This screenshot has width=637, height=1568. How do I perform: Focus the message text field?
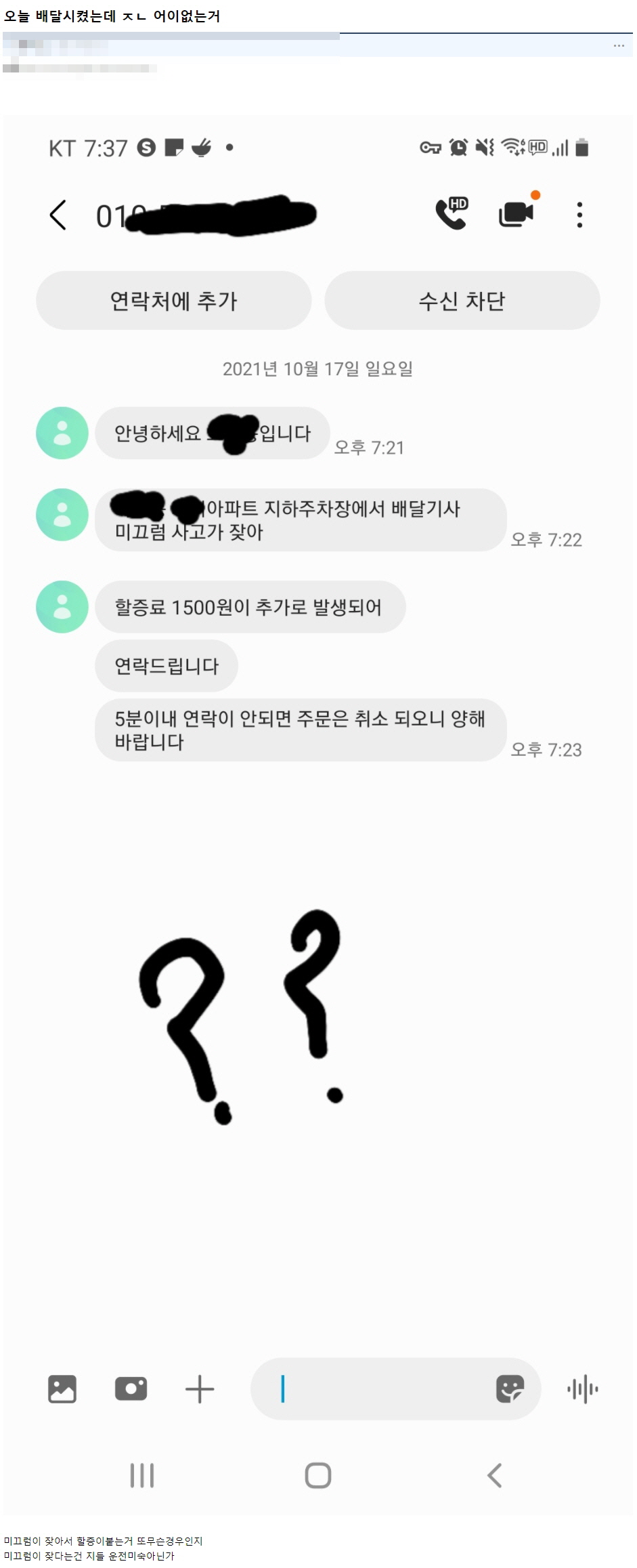[x=379, y=1389]
